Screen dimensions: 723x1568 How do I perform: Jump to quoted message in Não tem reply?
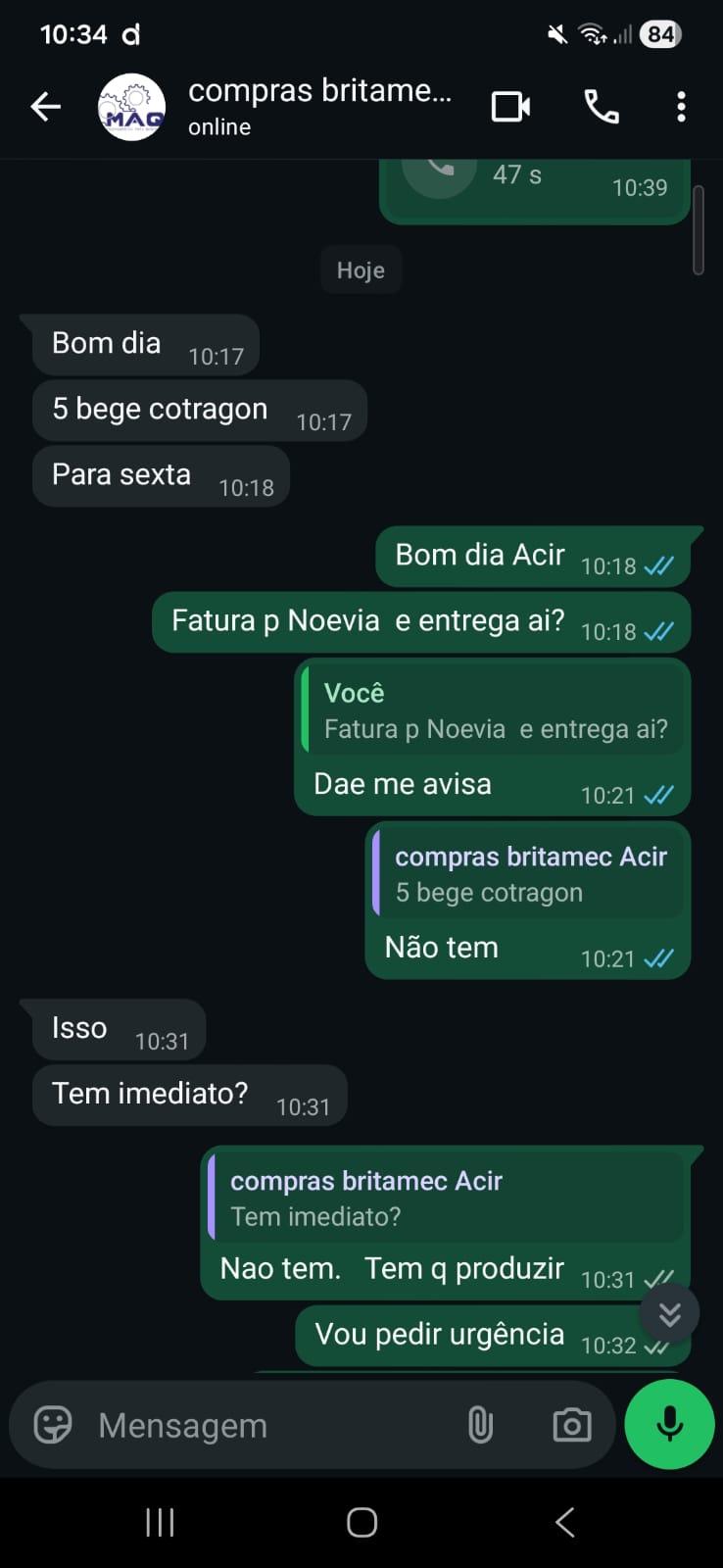529,874
